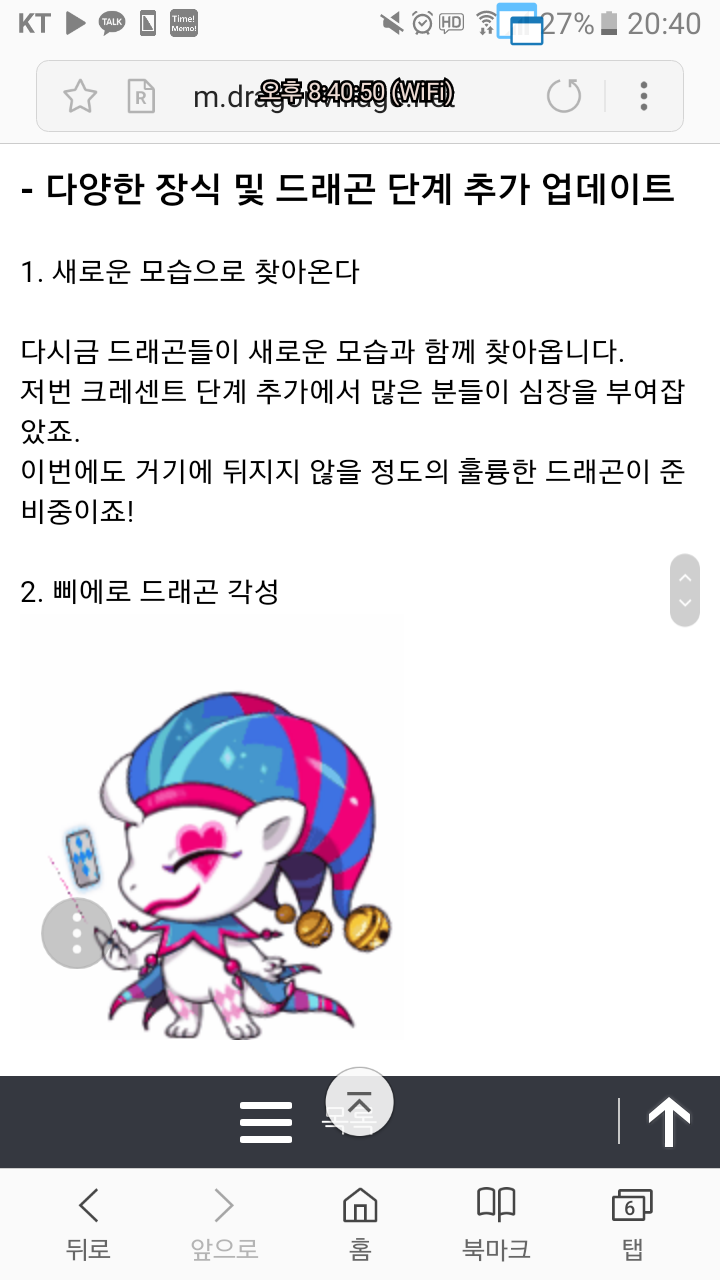Open the browser overflow menu
The image size is (720, 1280).
(644, 96)
